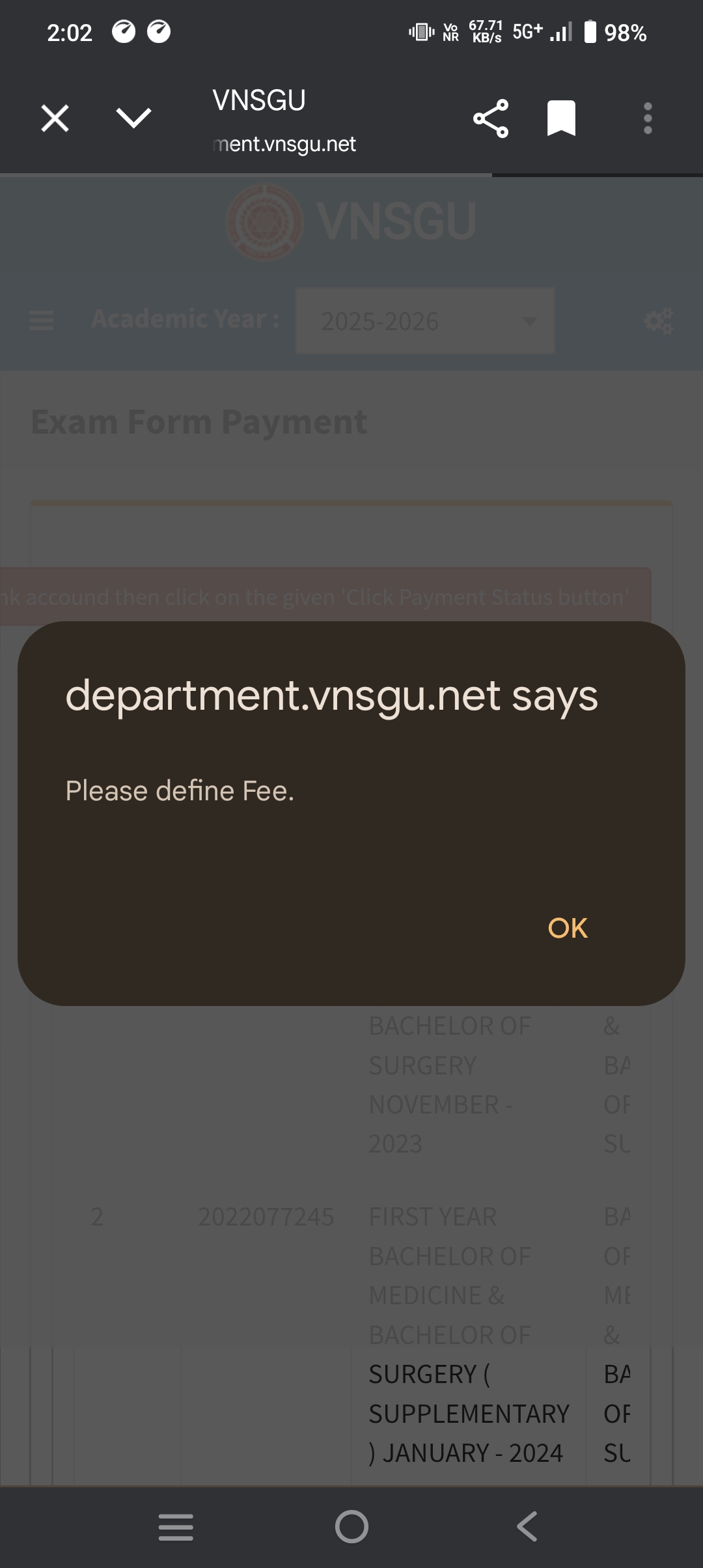Bookmark this VNSGU page
Image resolution: width=703 pixels, height=1568 pixels.
(561, 119)
